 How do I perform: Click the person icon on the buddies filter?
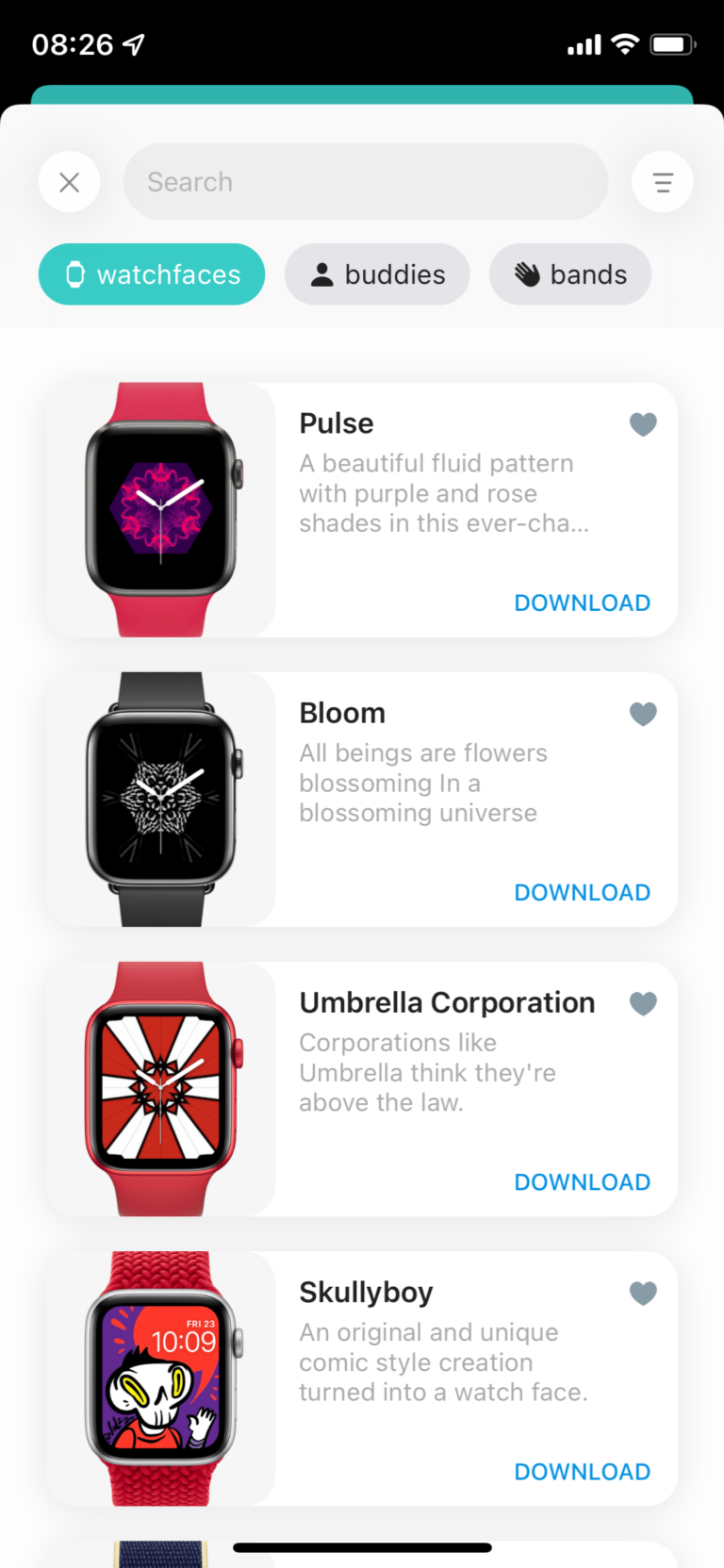(x=322, y=273)
